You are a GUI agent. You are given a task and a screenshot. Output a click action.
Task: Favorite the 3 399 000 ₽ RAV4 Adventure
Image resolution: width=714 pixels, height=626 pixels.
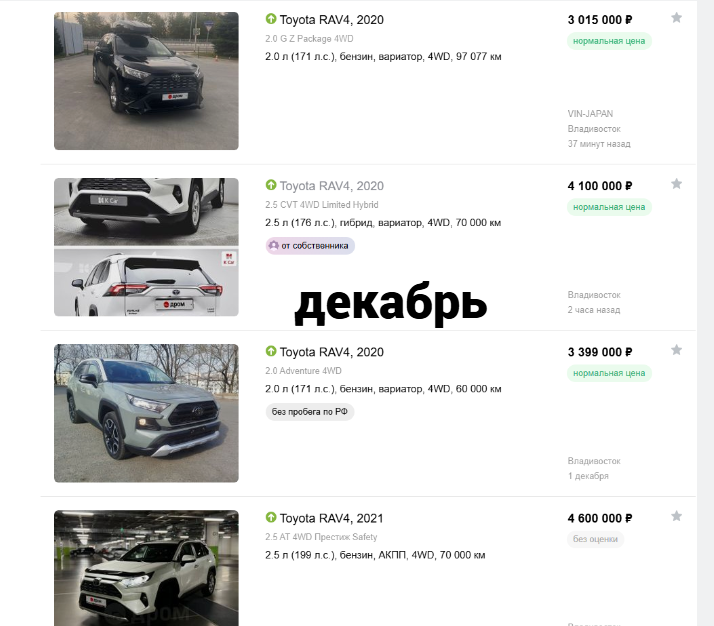(x=677, y=350)
